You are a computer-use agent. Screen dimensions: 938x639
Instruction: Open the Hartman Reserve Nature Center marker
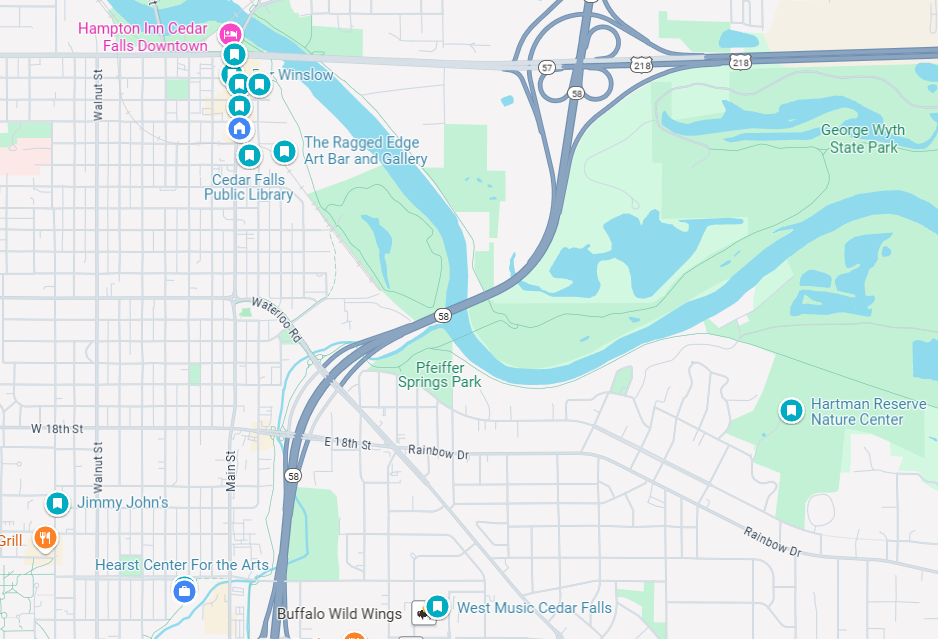pos(791,410)
